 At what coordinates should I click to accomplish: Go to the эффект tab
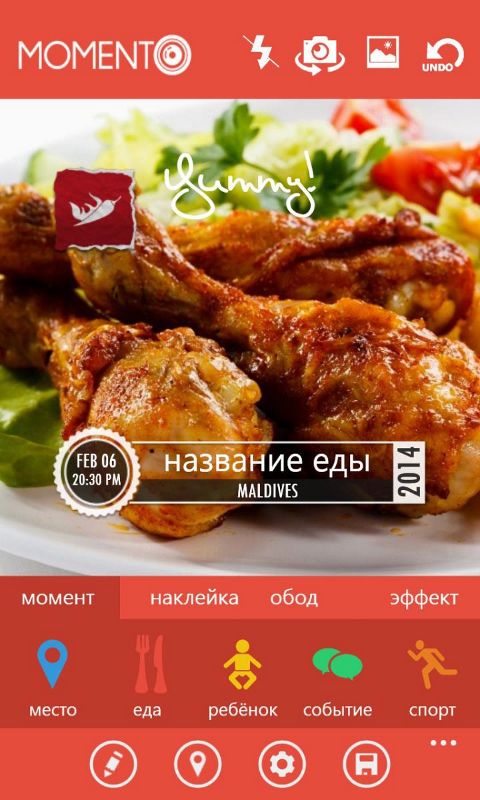click(x=424, y=598)
